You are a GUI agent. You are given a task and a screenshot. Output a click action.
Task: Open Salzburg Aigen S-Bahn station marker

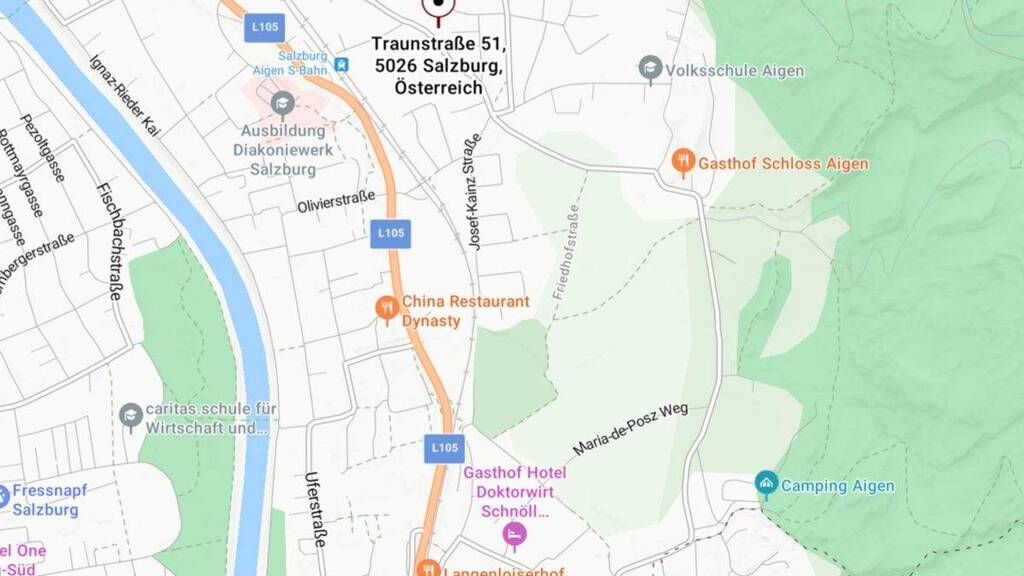coord(341,65)
